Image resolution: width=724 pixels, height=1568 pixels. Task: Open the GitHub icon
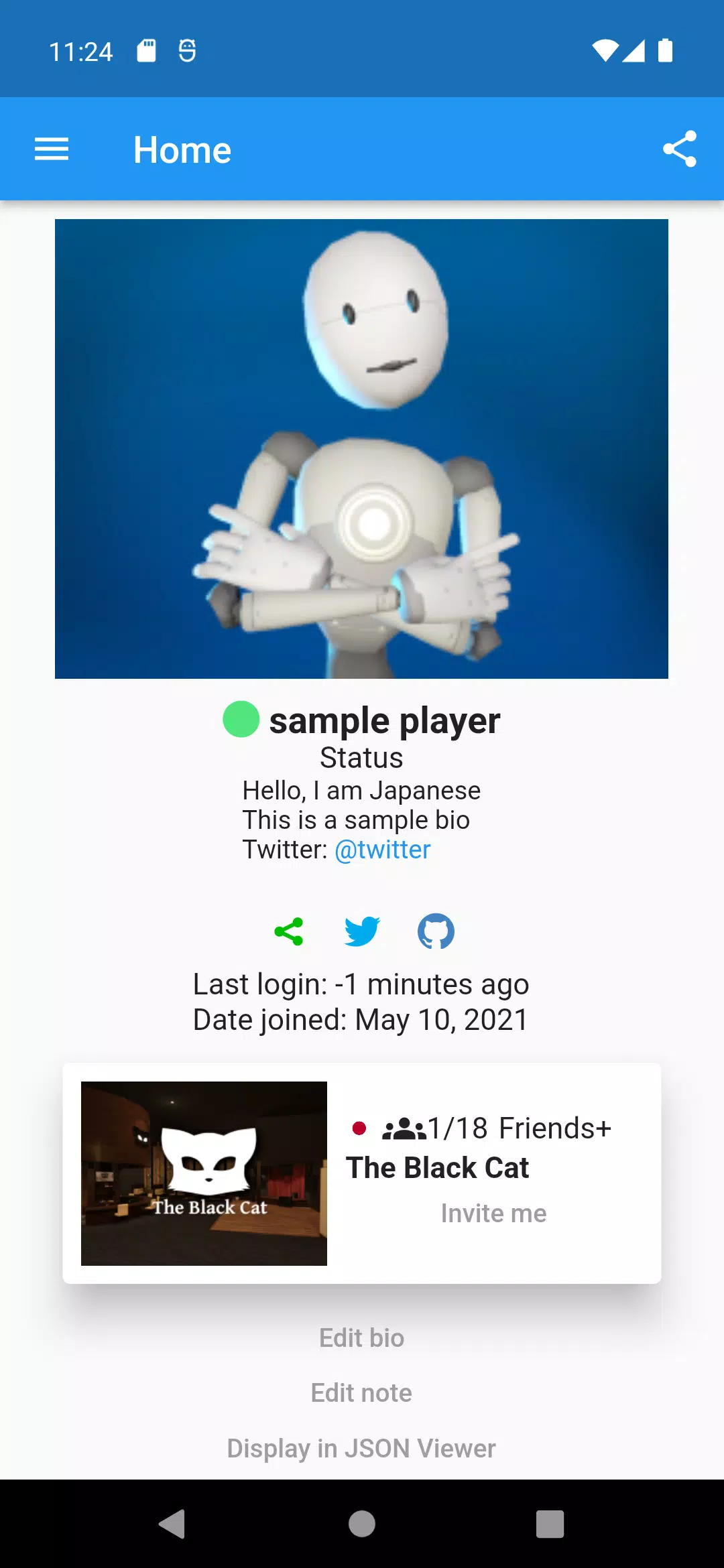click(x=436, y=931)
